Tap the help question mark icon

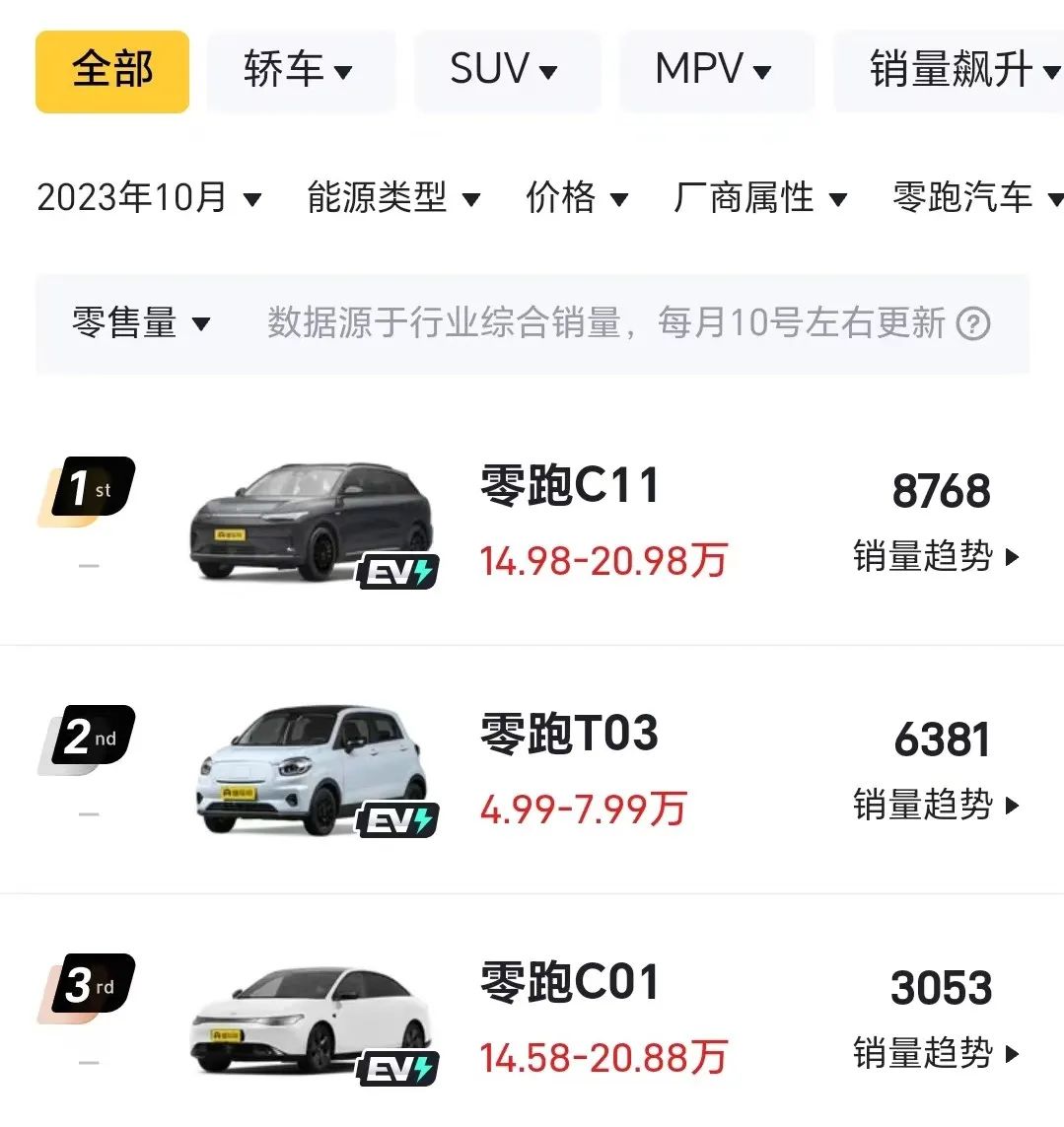[973, 323]
